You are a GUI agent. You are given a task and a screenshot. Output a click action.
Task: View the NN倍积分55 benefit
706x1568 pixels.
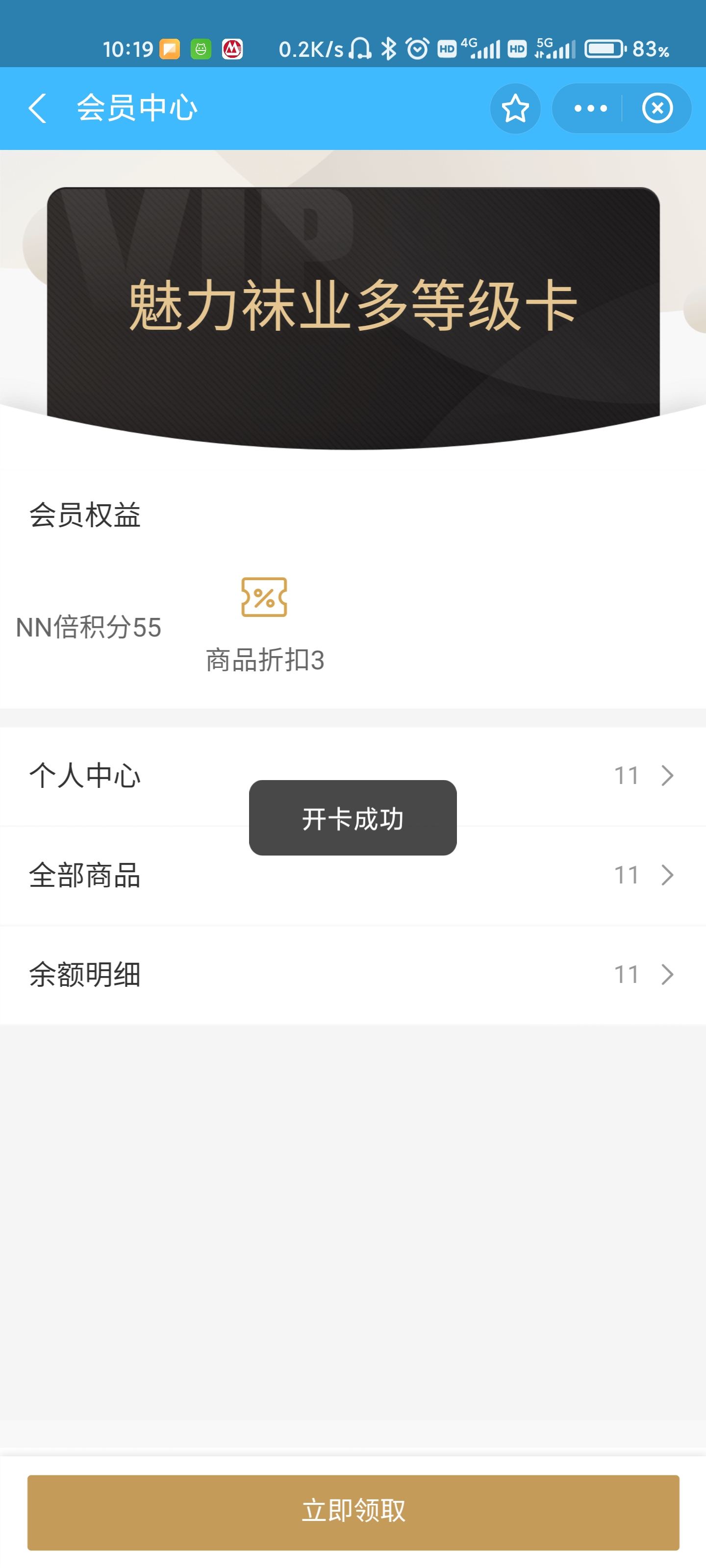click(x=88, y=627)
